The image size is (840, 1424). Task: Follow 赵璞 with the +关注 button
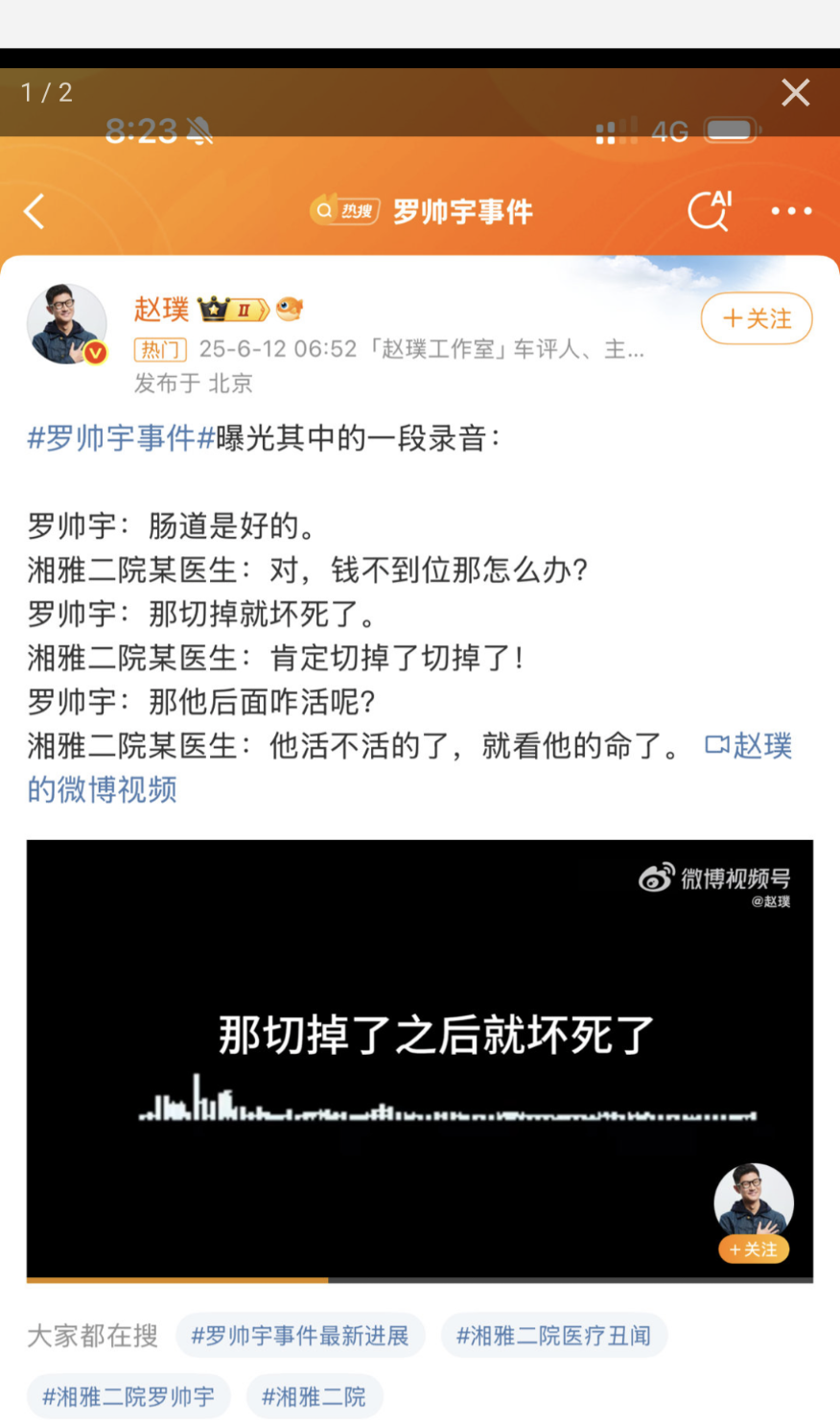[757, 318]
